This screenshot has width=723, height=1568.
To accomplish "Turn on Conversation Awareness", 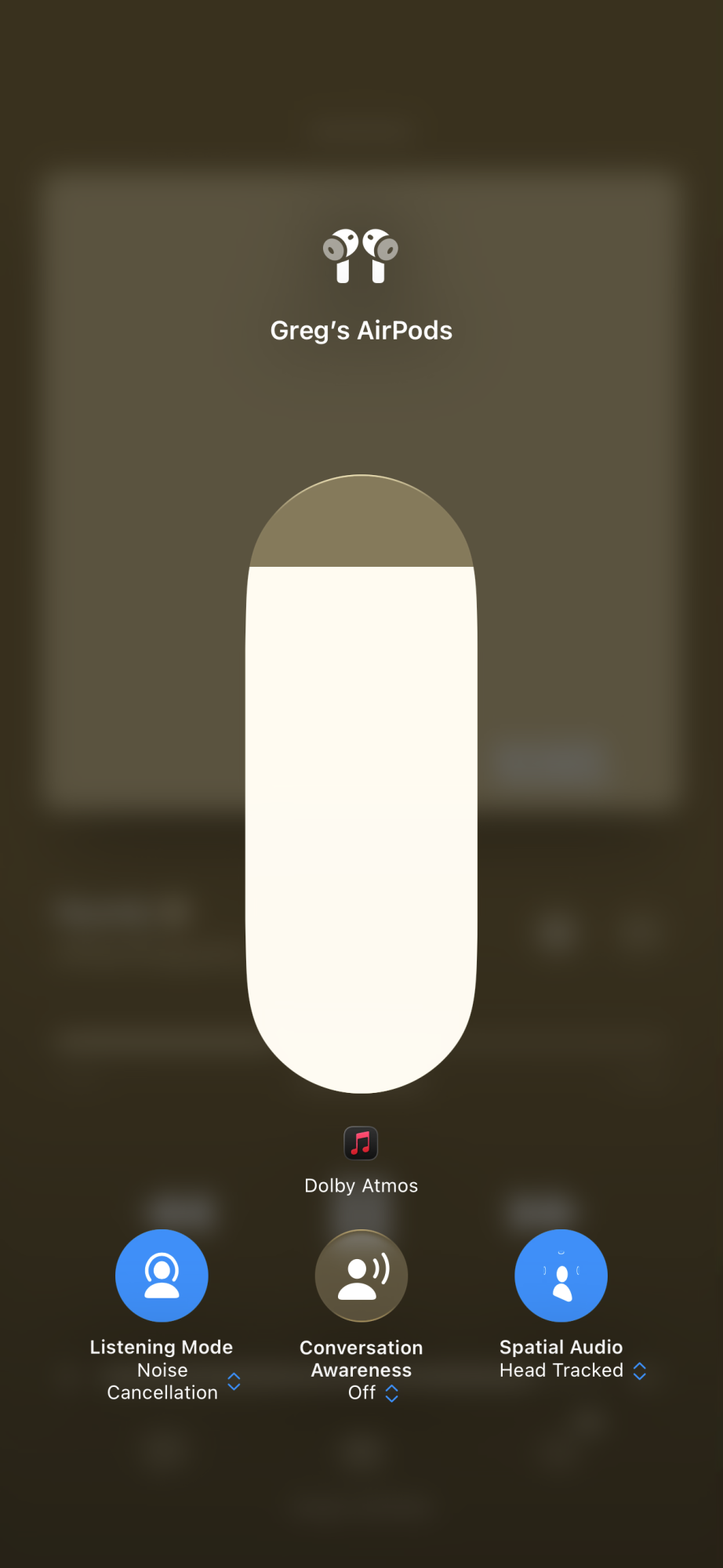I will [x=361, y=1276].
